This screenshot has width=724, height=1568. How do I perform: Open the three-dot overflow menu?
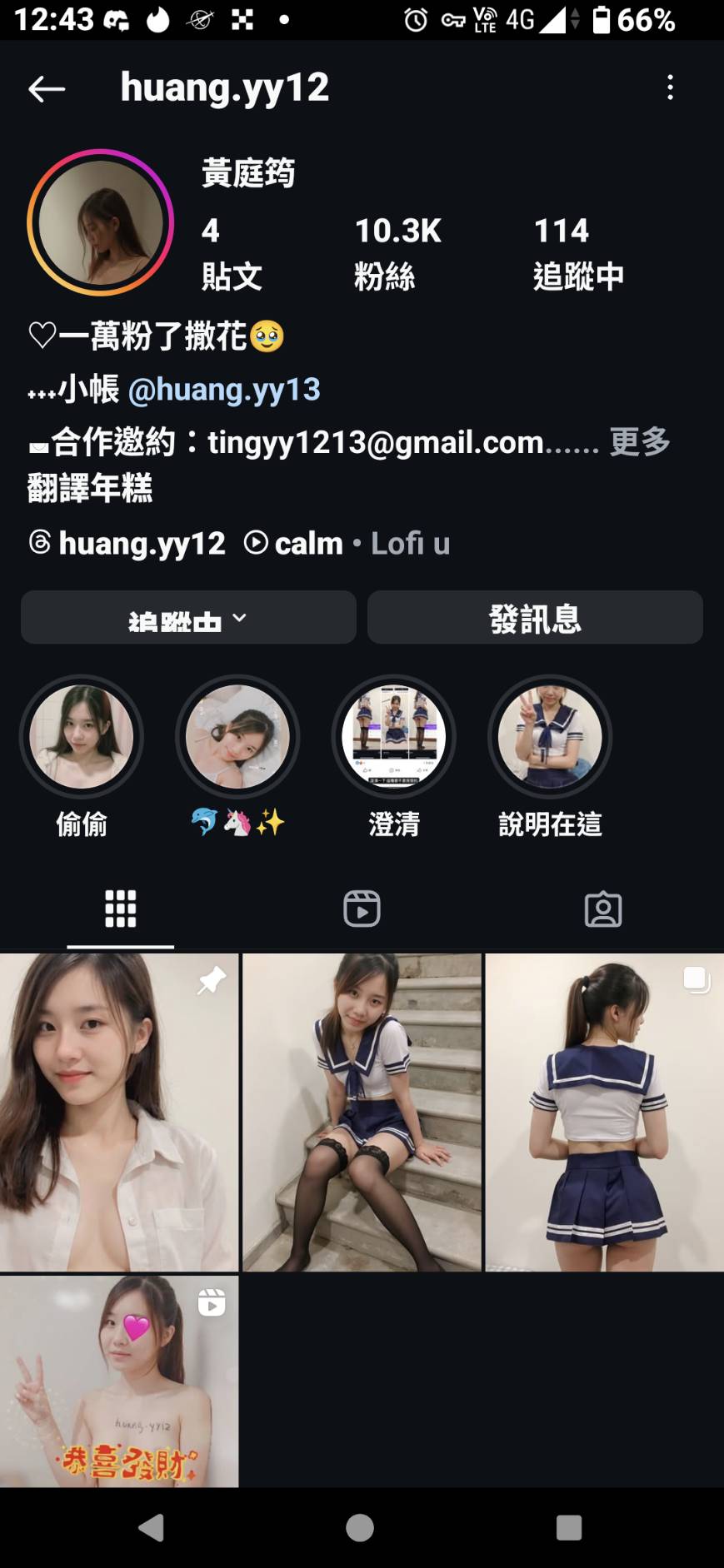[x=670, y=88]
